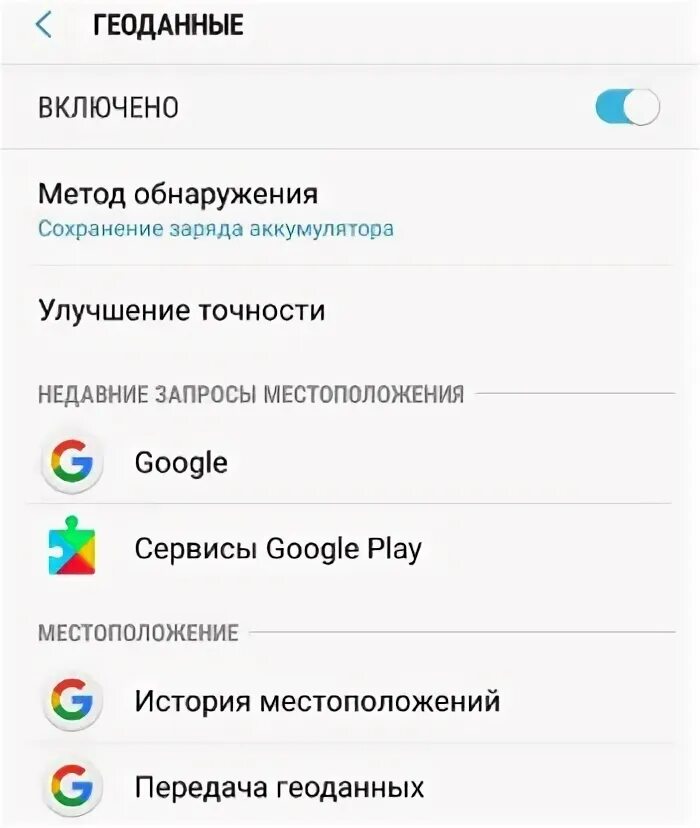Open История местоположений
700x828 pixels.
click(317, 700)
